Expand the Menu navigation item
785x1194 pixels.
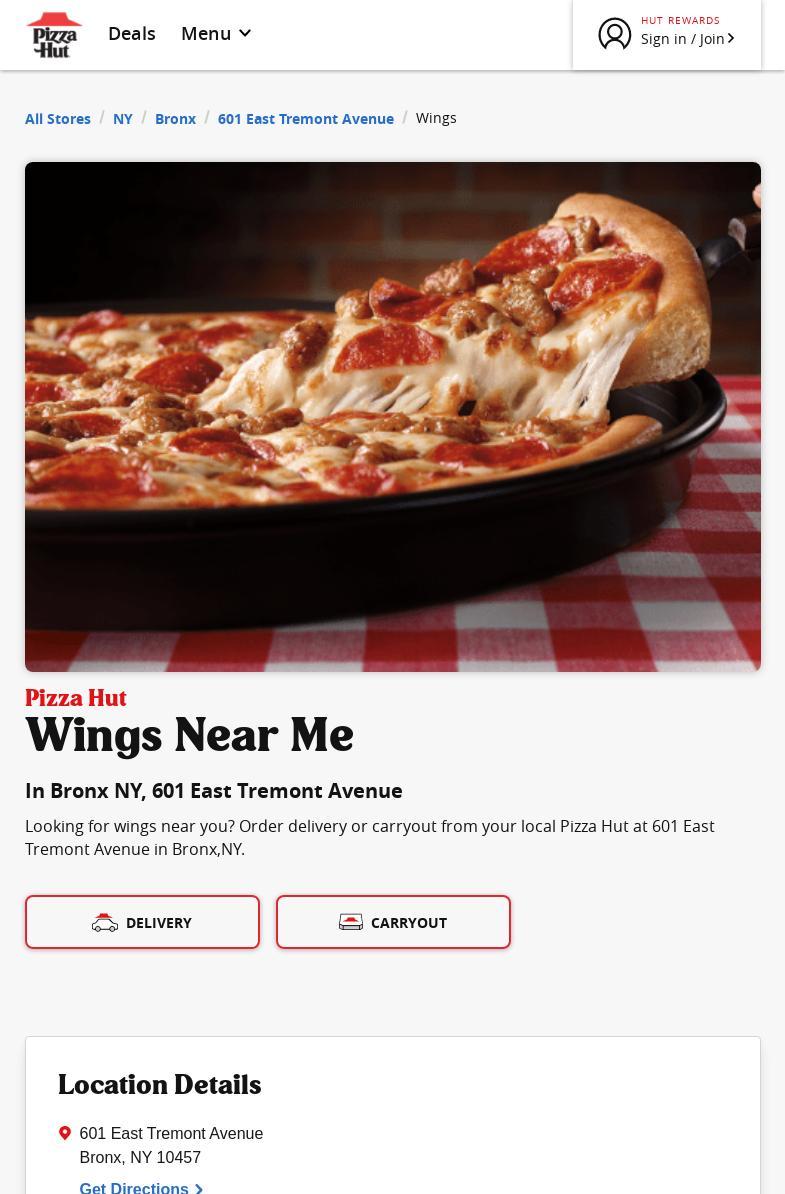206,33
